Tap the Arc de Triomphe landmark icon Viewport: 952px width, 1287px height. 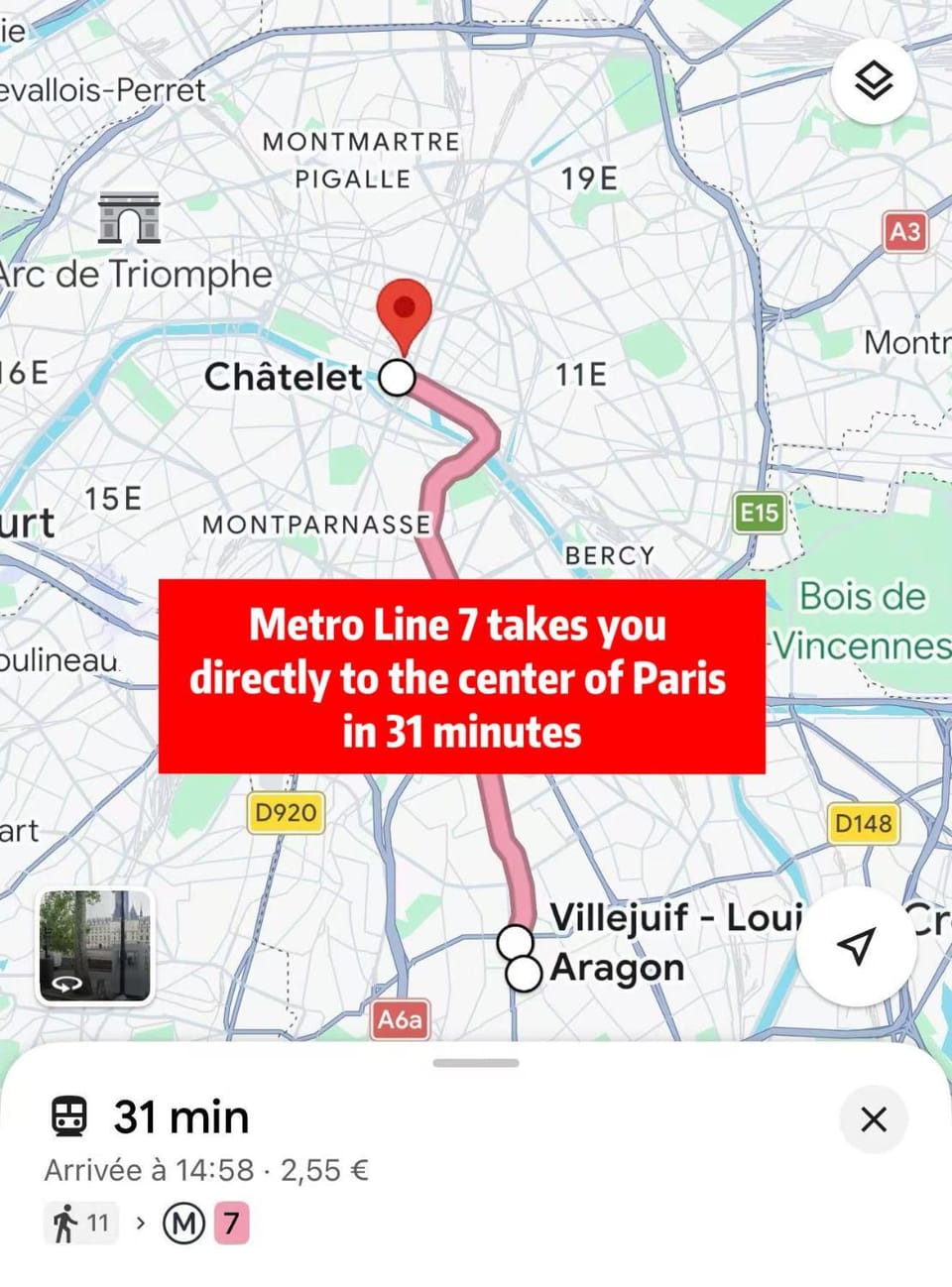[127, 216]
